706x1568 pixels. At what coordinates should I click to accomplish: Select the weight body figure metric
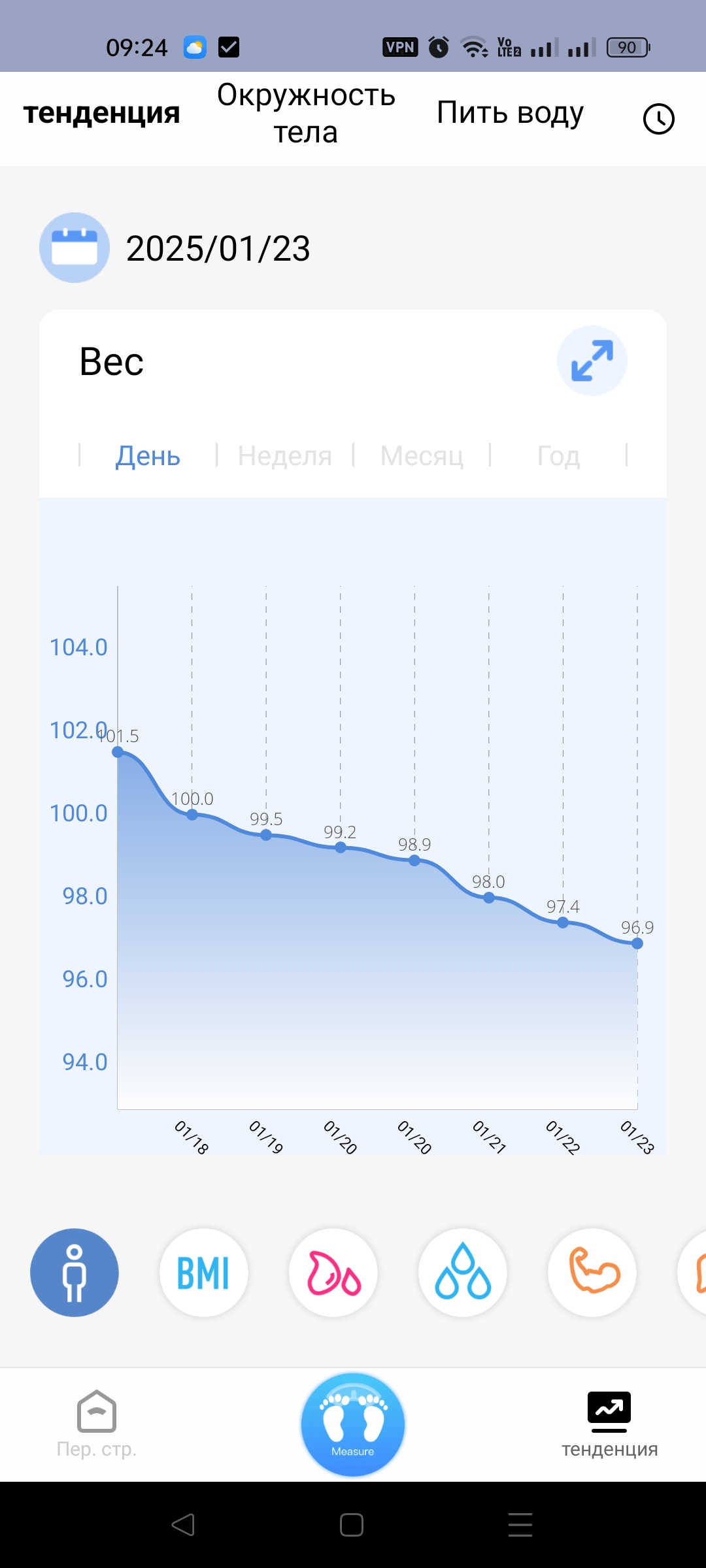point(75,1273)
